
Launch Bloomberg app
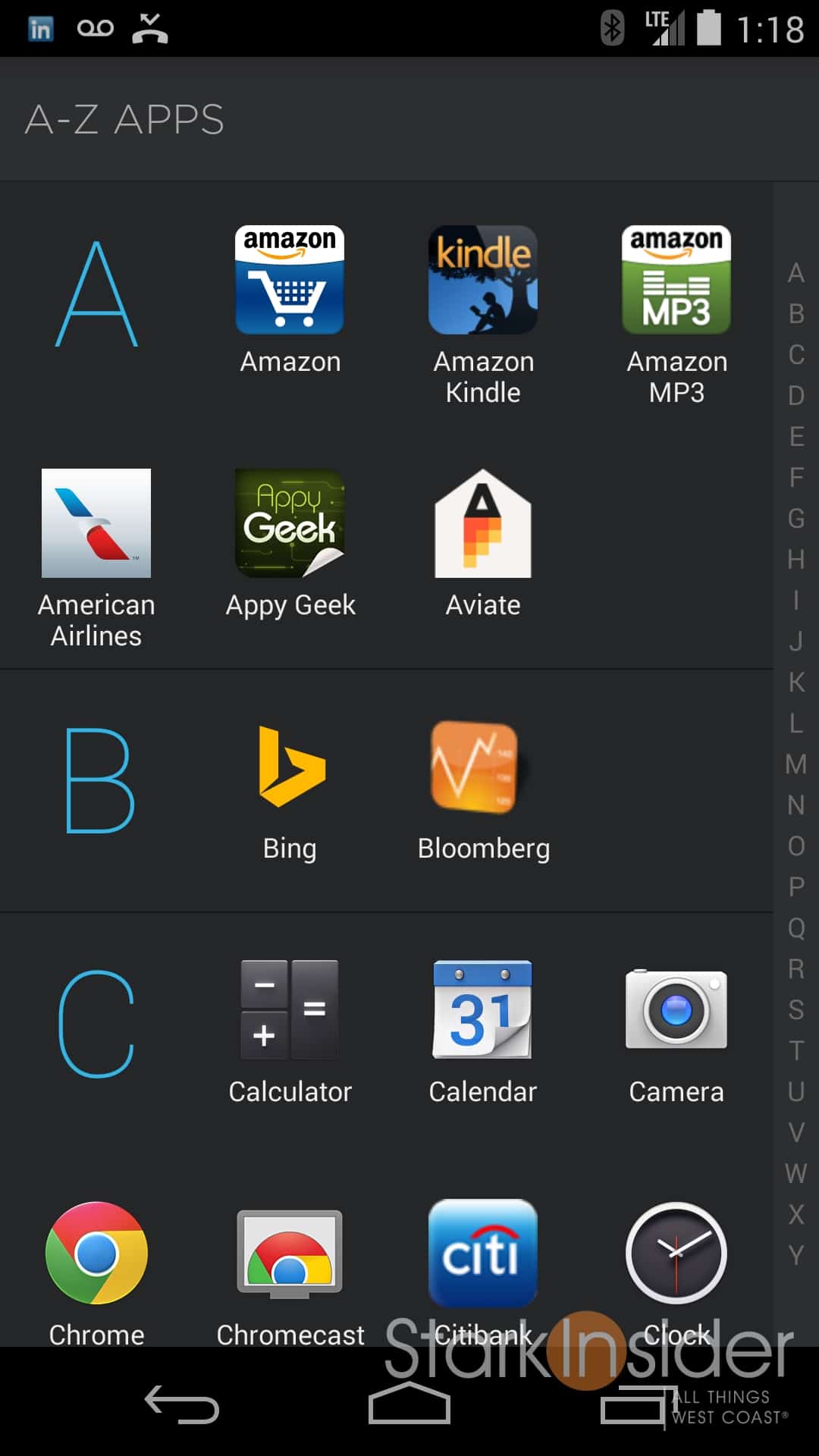[483, 766]
